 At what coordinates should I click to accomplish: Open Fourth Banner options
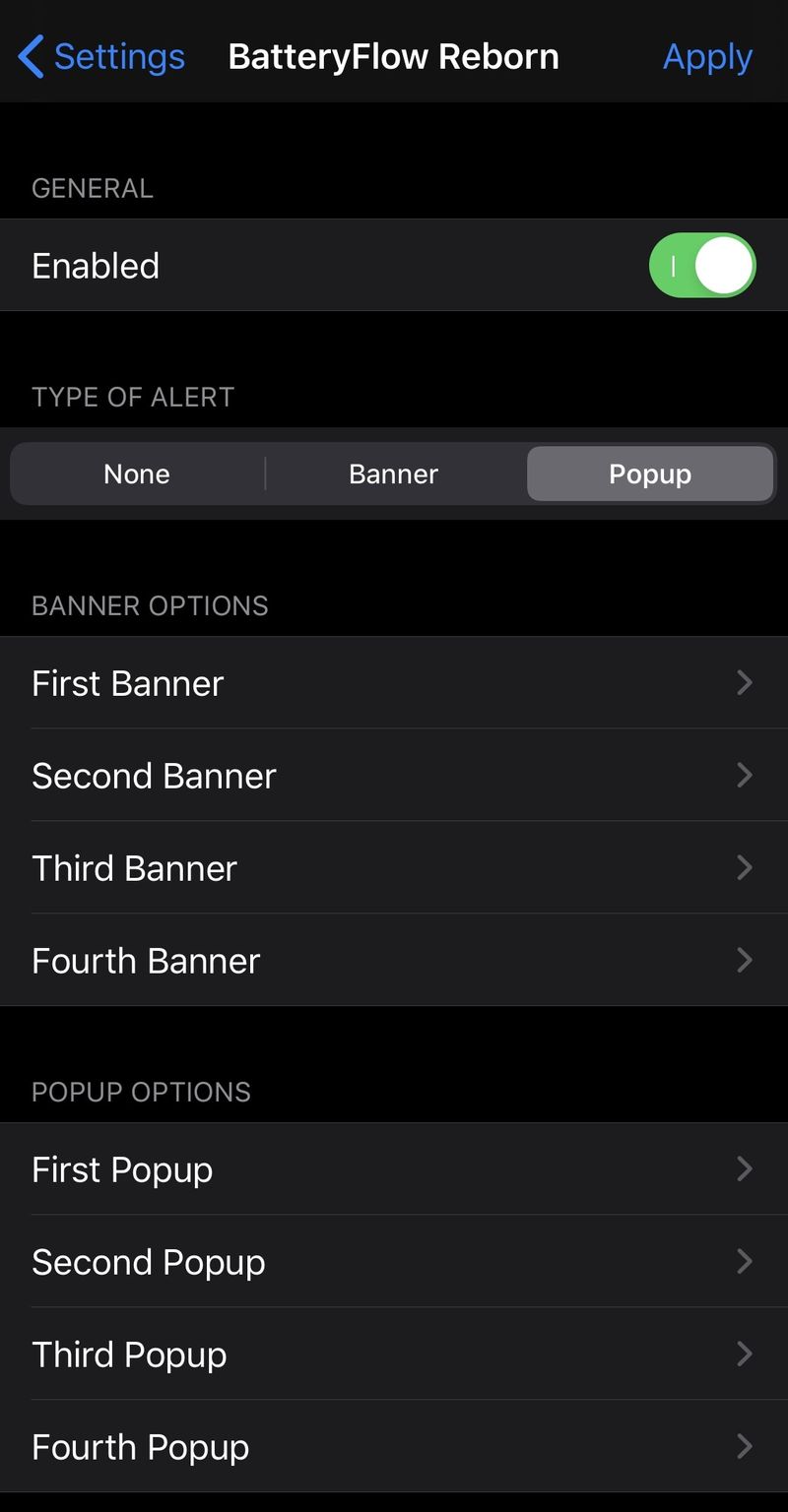pyautogui.click(x=394, y=961)
